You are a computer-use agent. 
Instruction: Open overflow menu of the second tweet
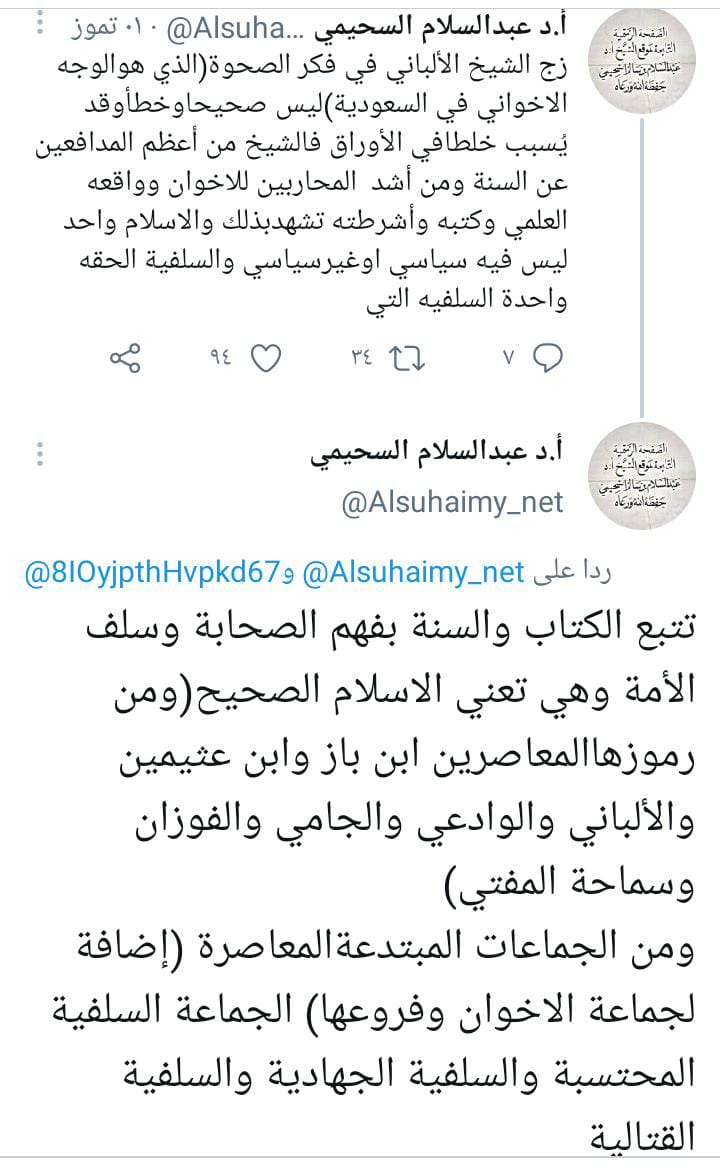click(38, 453)
